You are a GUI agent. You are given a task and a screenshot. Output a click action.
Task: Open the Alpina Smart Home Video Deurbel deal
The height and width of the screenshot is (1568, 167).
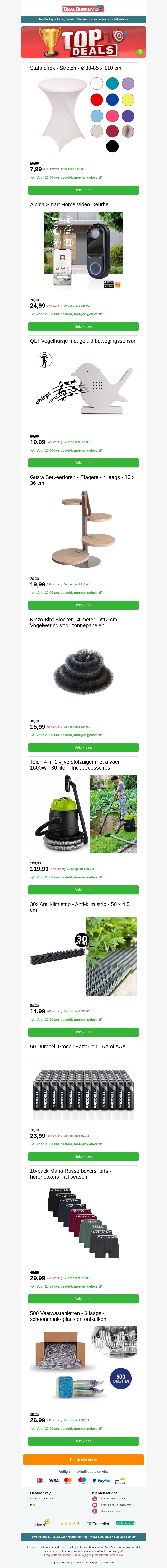tap(83, 326)
